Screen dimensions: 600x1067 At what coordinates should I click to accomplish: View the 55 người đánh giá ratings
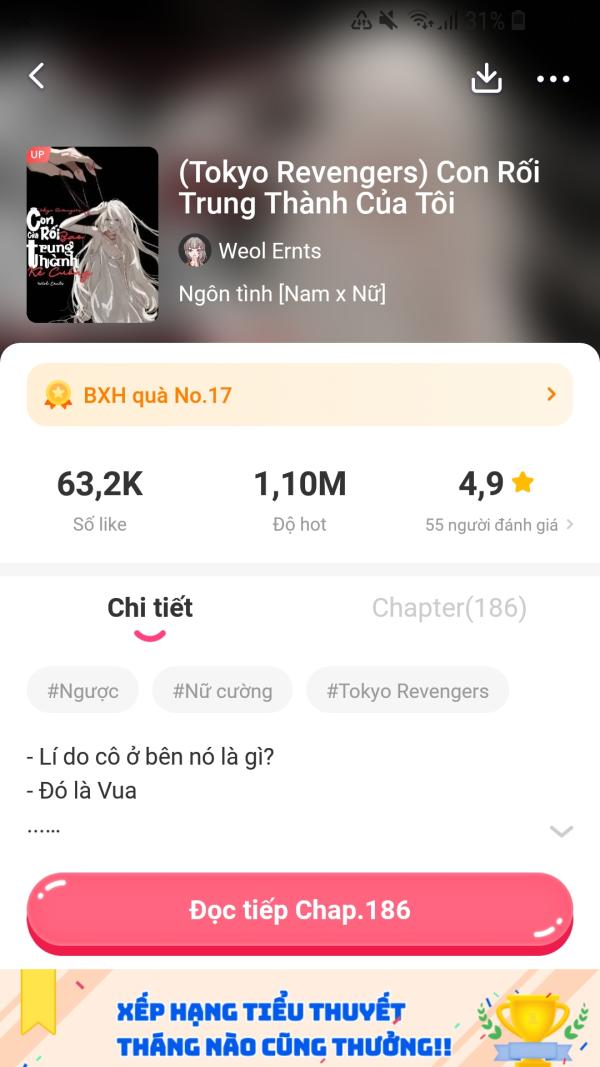pos(498,524)
